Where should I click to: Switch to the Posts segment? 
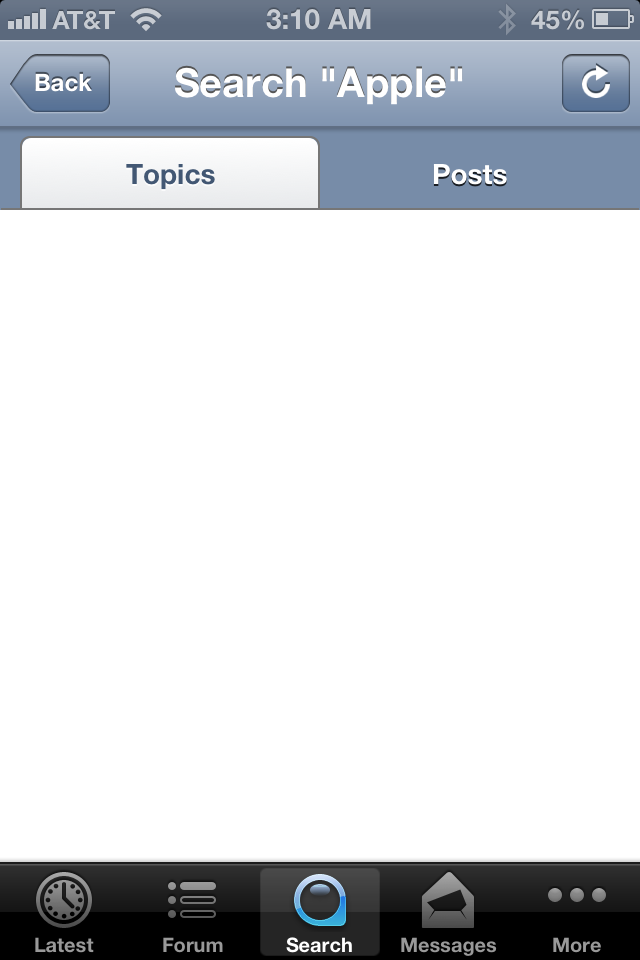point(470,174)
